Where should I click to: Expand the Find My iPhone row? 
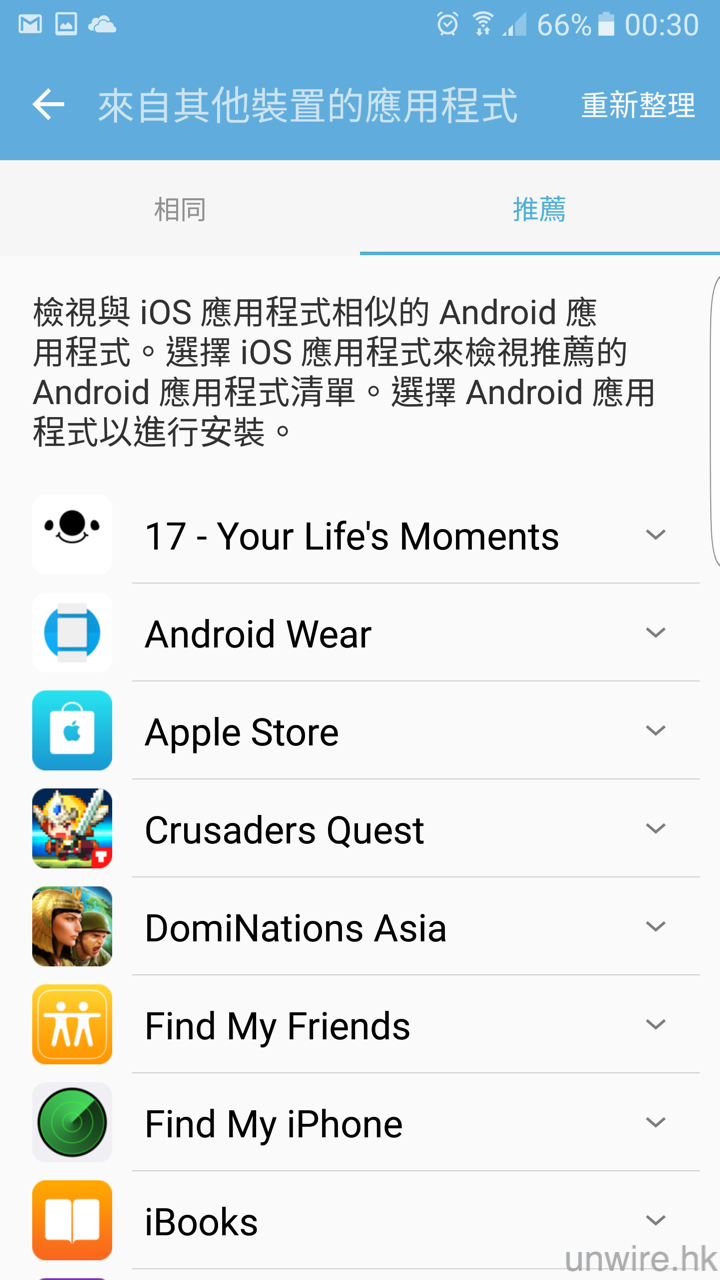tap(656, 1123)
